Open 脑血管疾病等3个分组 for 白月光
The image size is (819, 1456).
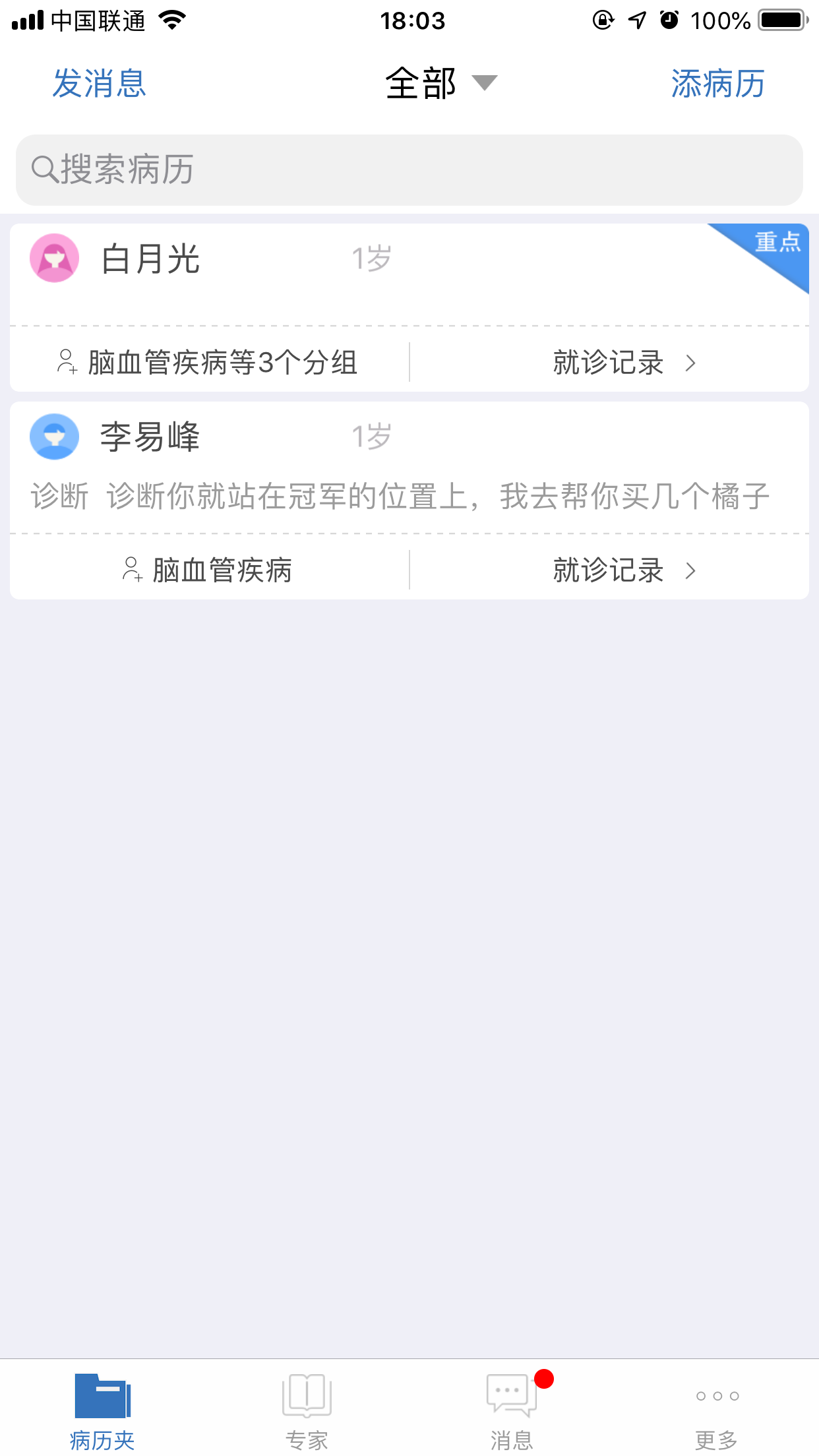208,362
